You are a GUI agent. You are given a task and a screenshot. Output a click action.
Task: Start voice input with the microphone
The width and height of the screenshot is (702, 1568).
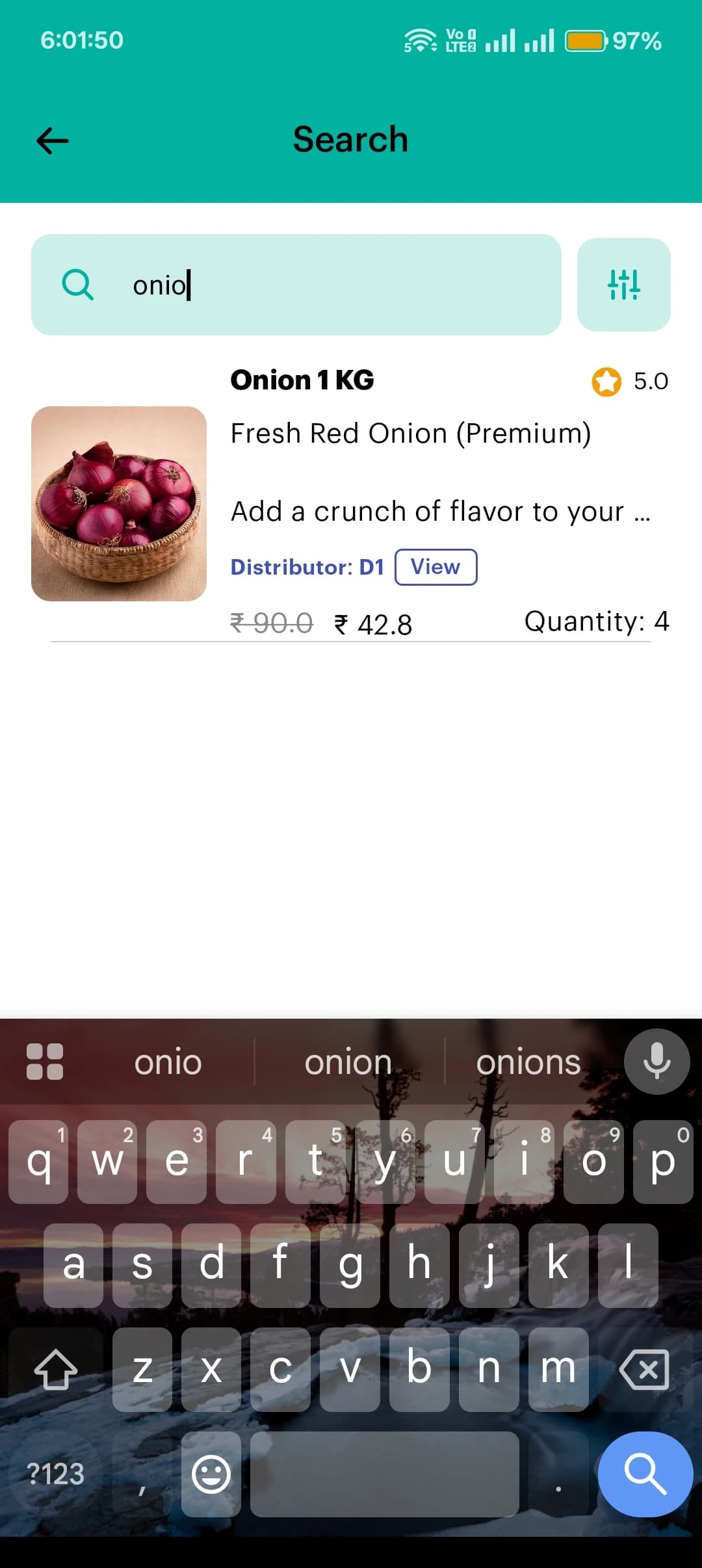(x=656, y=1062)
